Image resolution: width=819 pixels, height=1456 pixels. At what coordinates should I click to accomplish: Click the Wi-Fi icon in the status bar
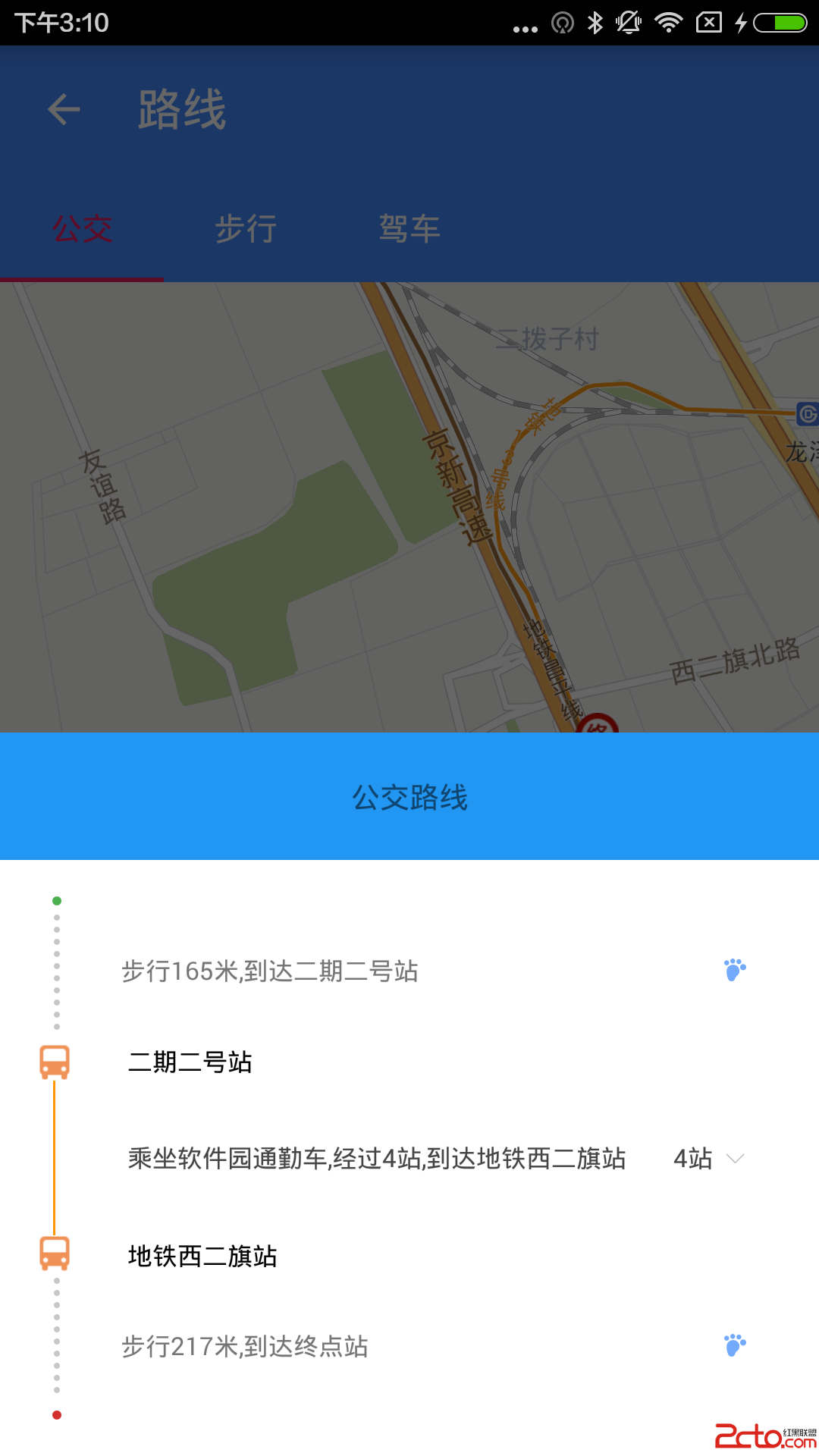(x=668, y=23)
